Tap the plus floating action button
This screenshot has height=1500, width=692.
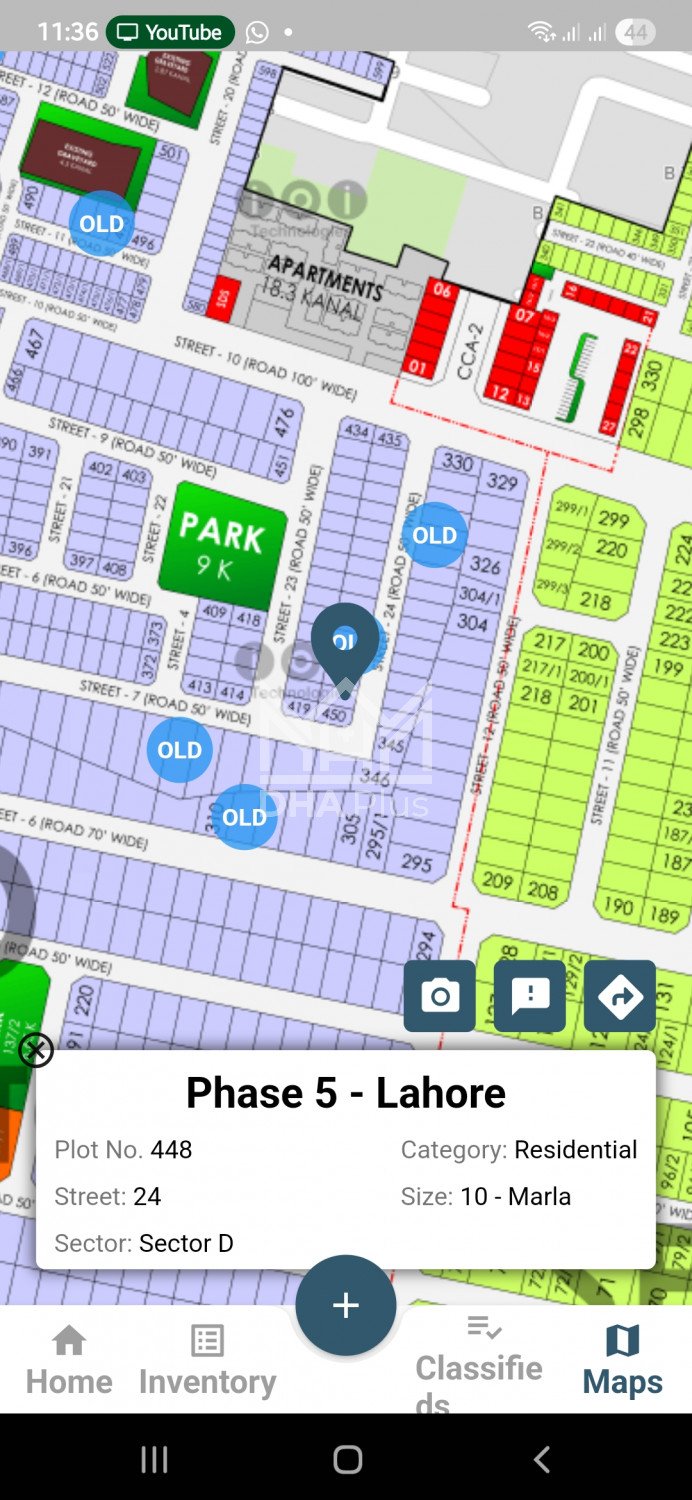(346, 1305)
